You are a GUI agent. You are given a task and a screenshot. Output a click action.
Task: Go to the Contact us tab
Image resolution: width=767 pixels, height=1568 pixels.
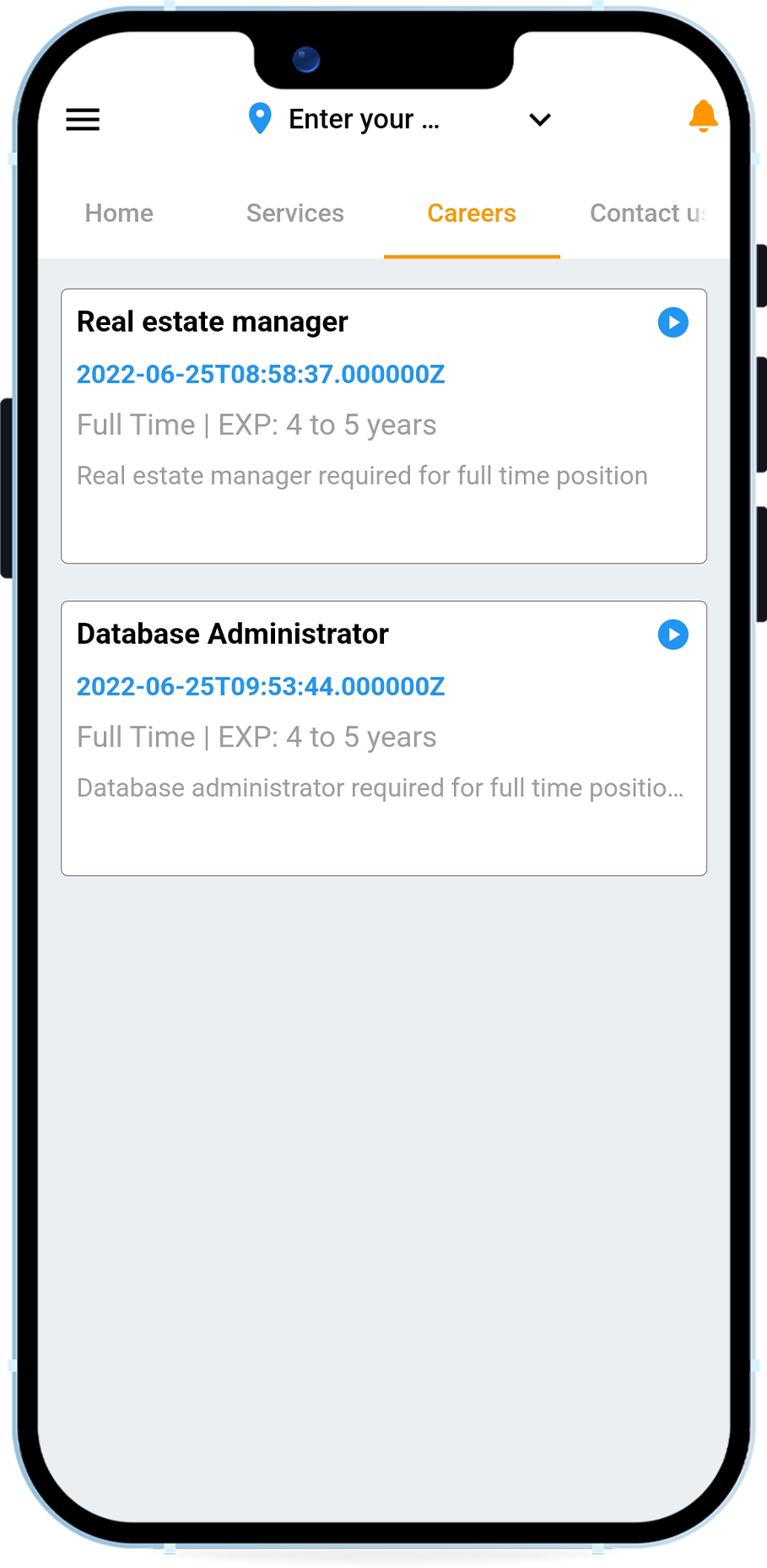[x=647, y=214]
